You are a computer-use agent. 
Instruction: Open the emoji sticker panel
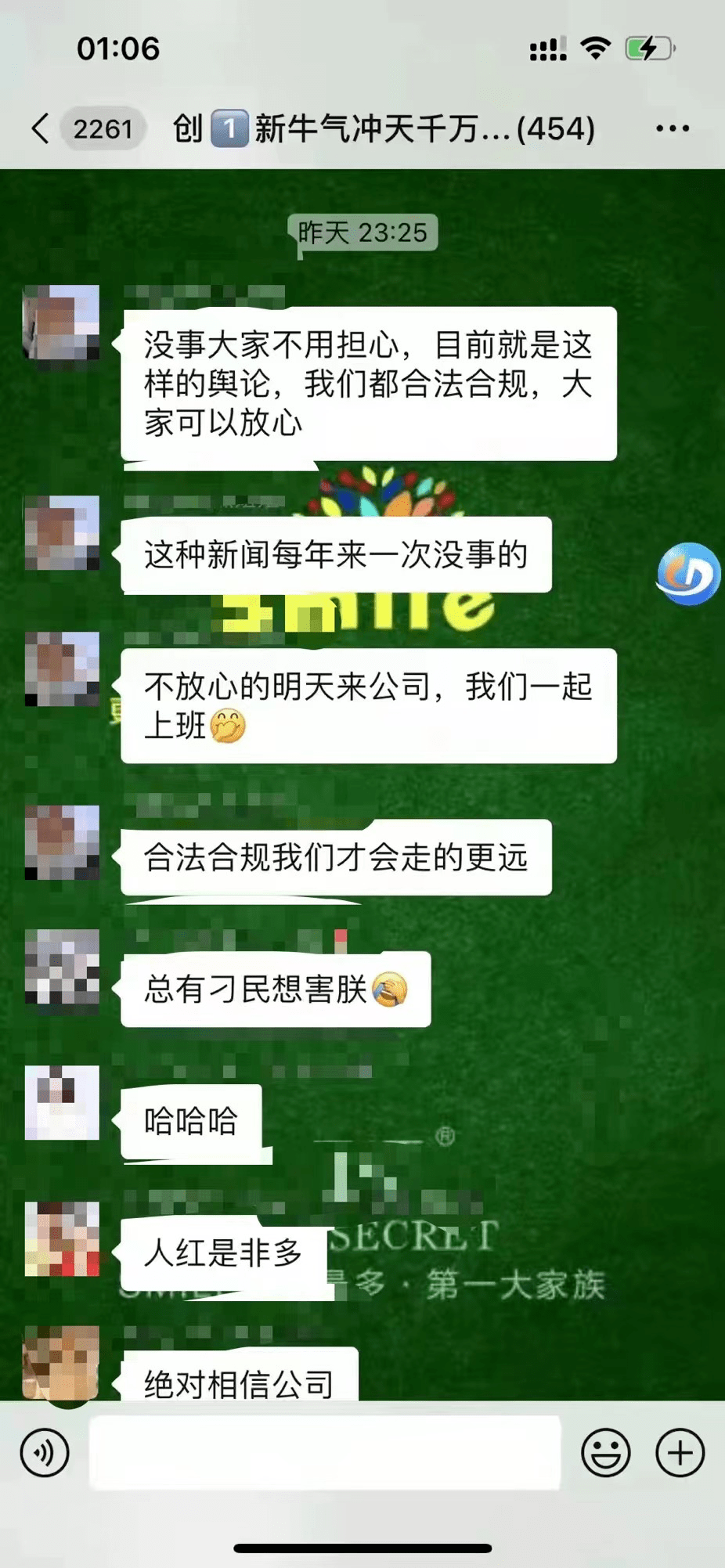[x=605, y=1453]
